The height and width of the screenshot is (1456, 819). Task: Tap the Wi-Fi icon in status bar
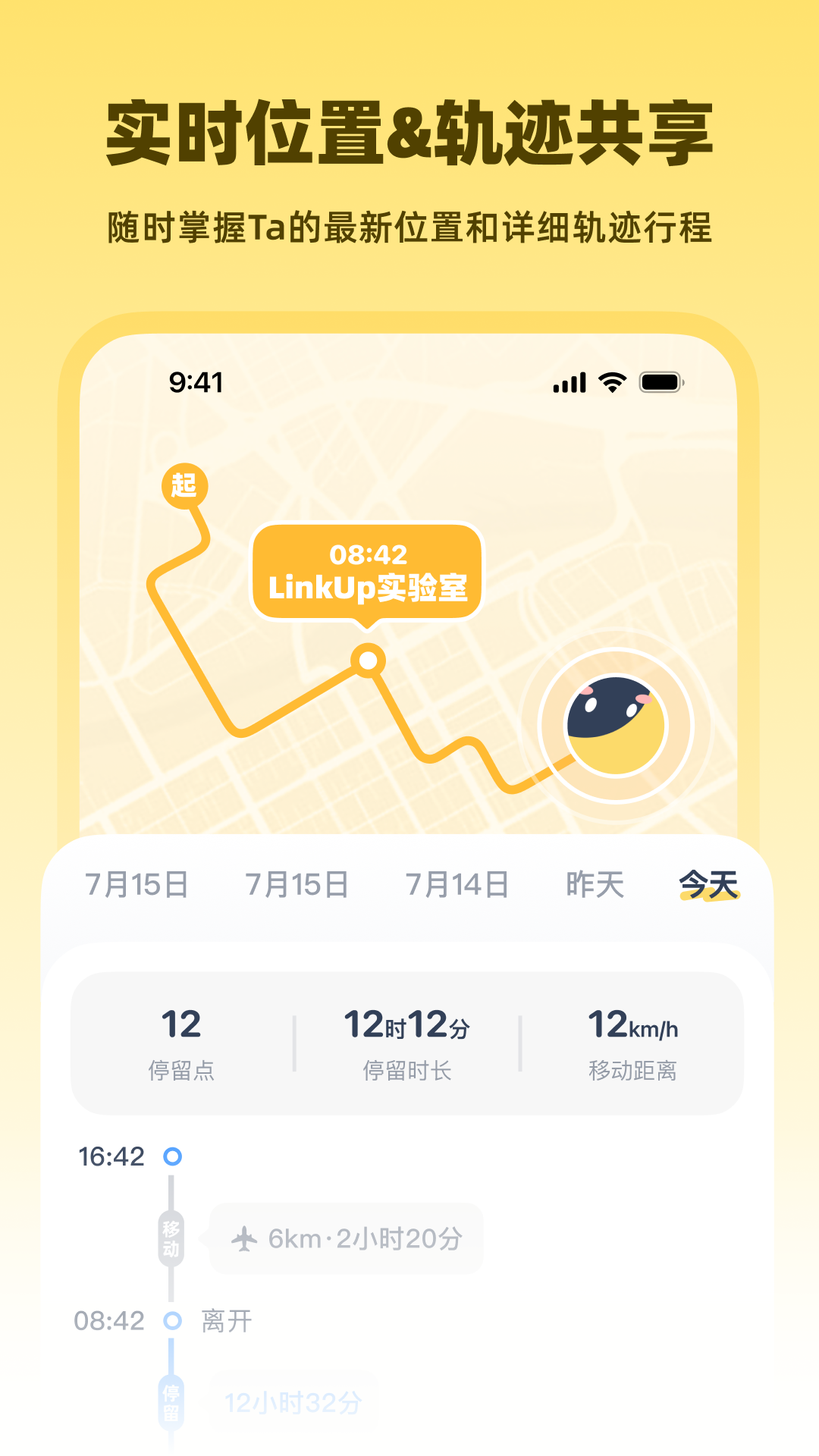point(611,384)
